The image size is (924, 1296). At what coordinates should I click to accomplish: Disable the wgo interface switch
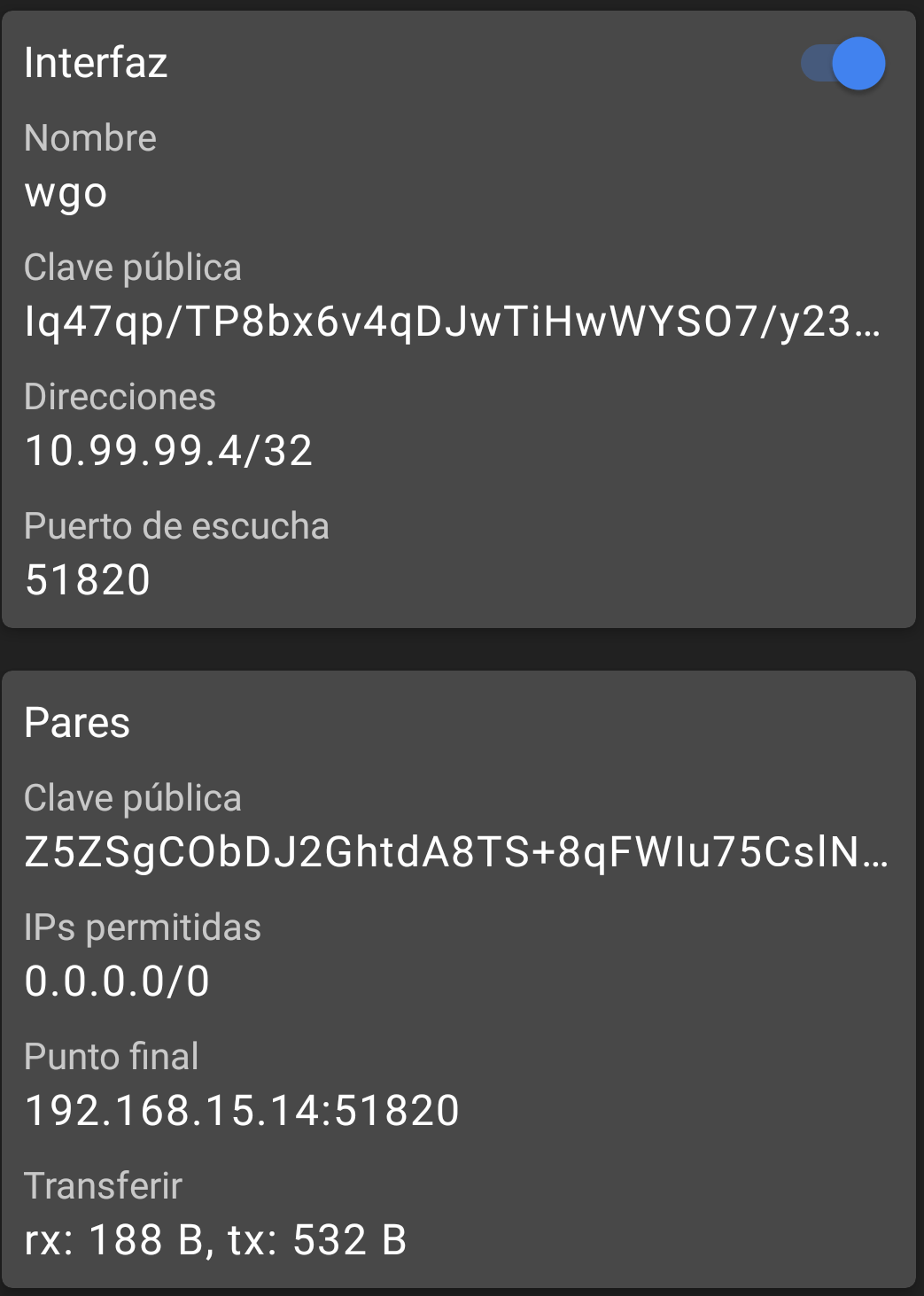pyautogui.click(x=843, y=64)
